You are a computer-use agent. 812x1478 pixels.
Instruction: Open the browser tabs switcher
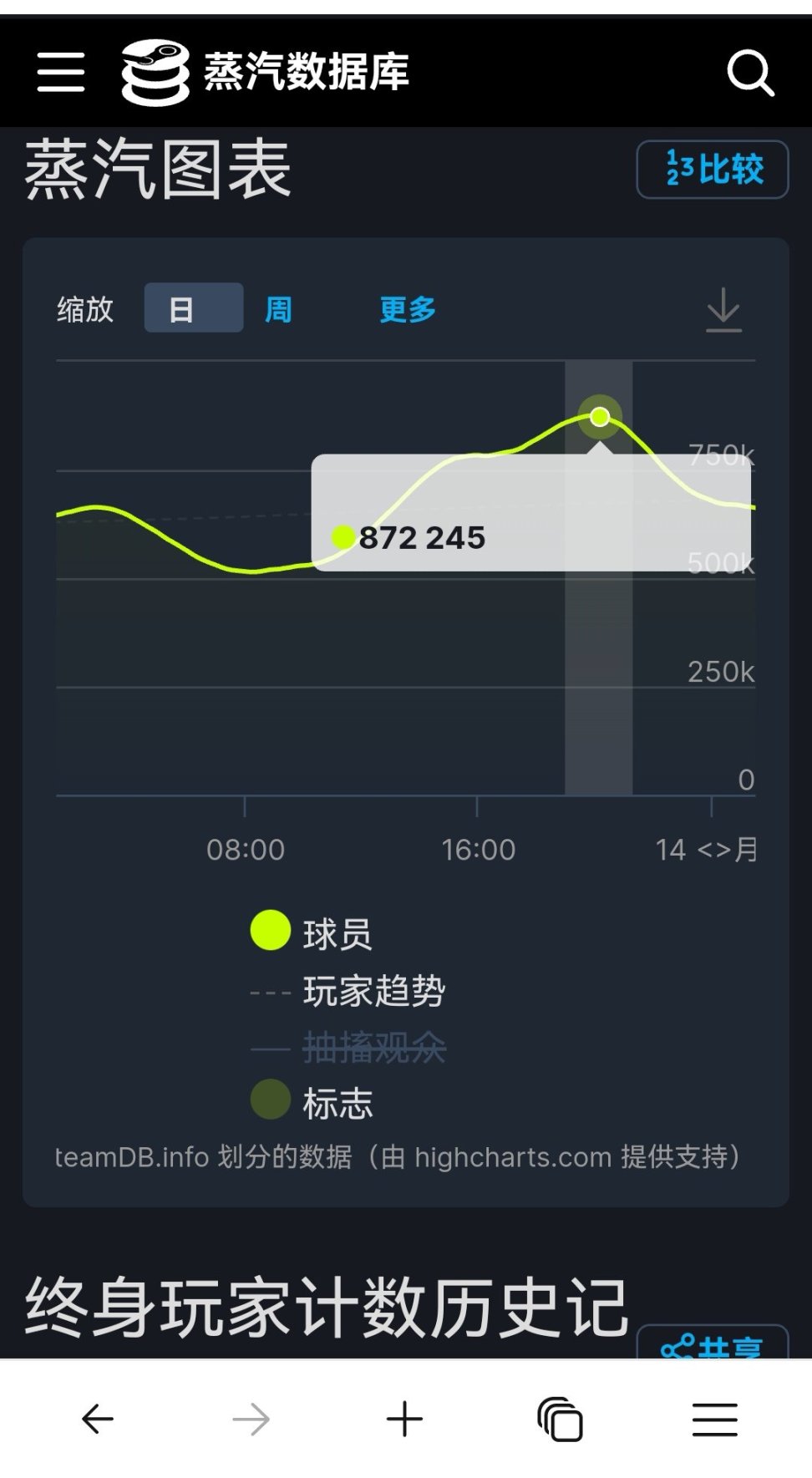coord(560,1419)
